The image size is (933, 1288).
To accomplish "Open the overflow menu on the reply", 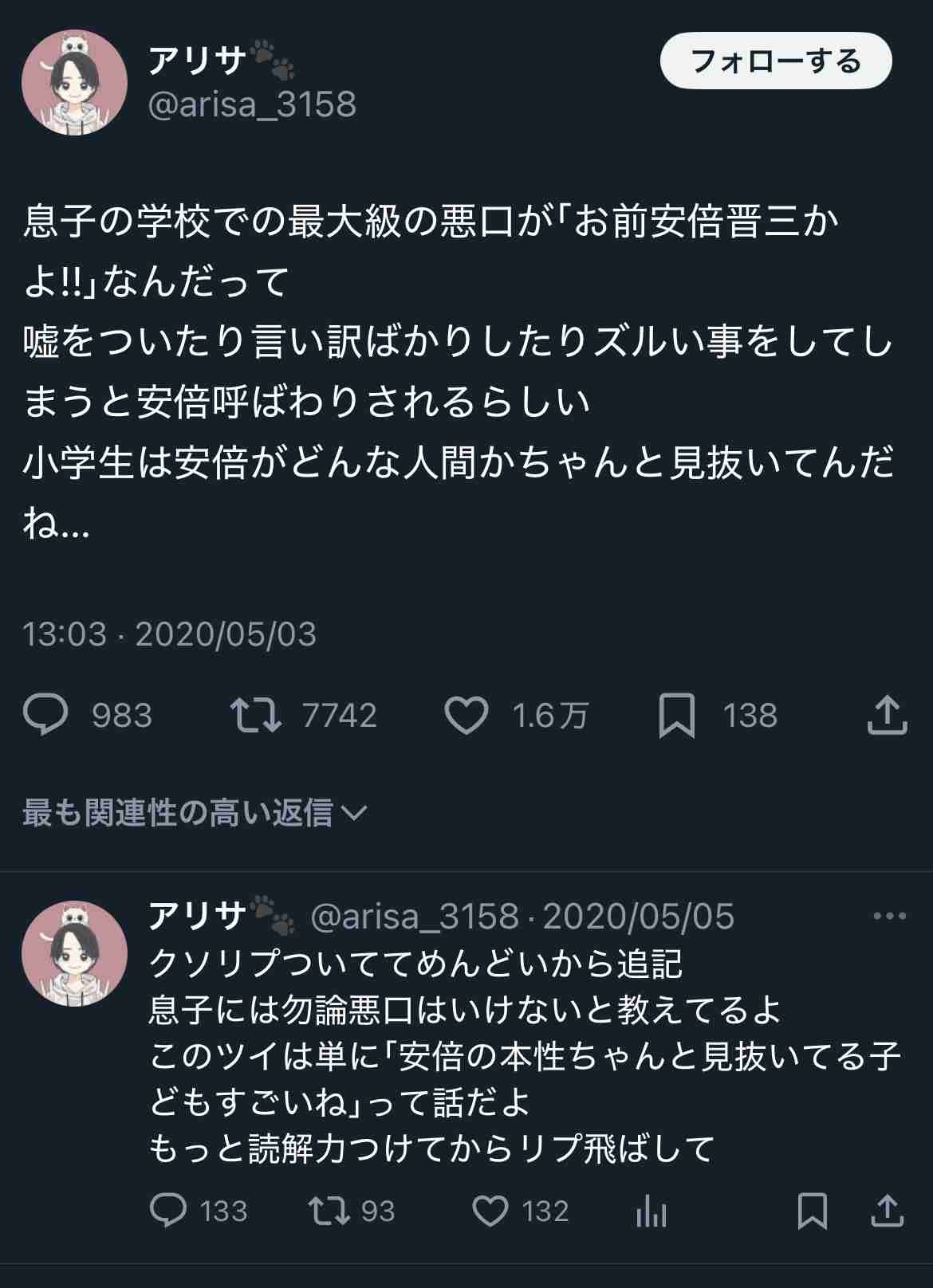I will [x=889, y=917].
